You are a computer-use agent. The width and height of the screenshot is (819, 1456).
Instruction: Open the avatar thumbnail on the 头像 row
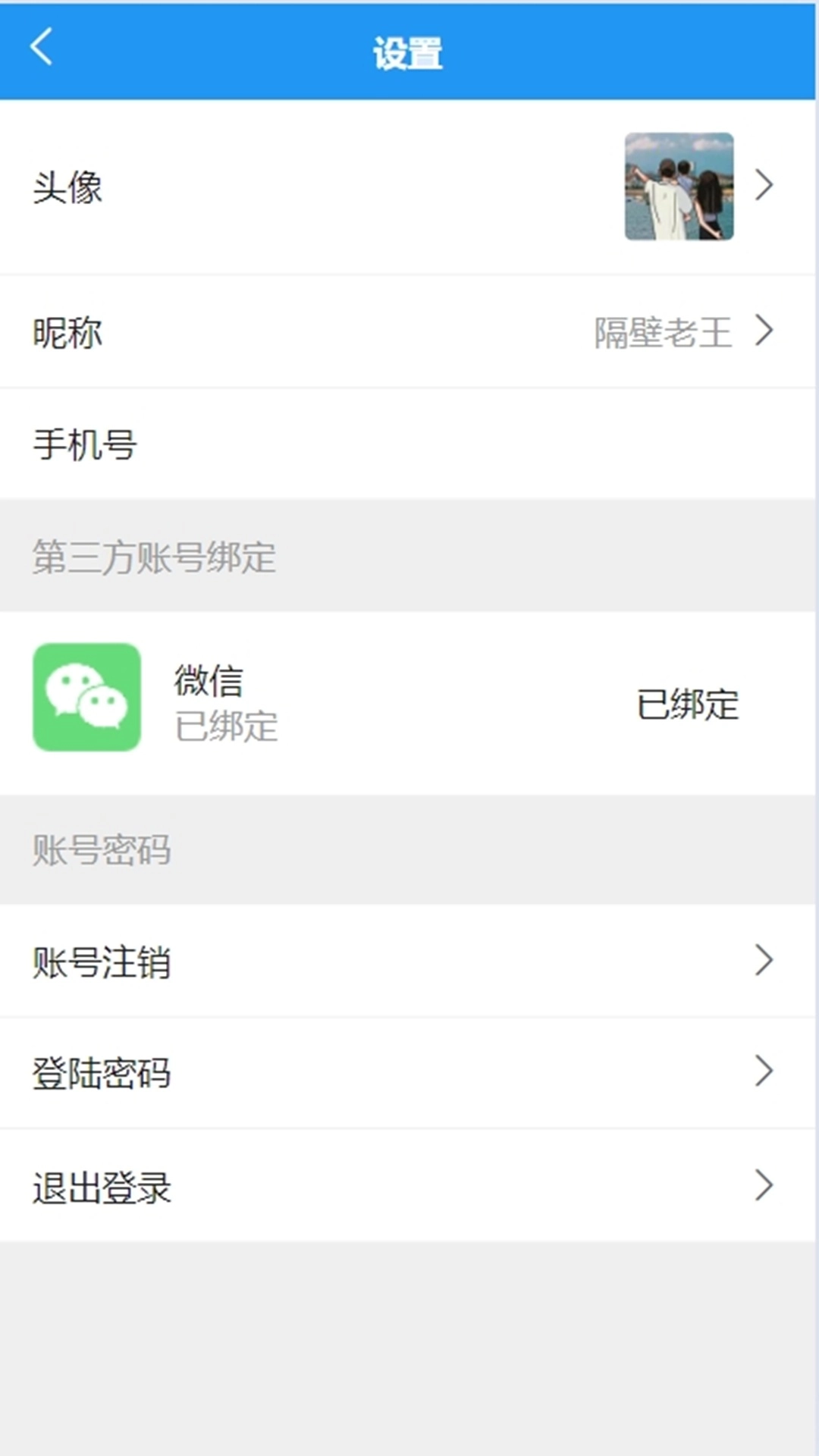(x=679, y=187)
